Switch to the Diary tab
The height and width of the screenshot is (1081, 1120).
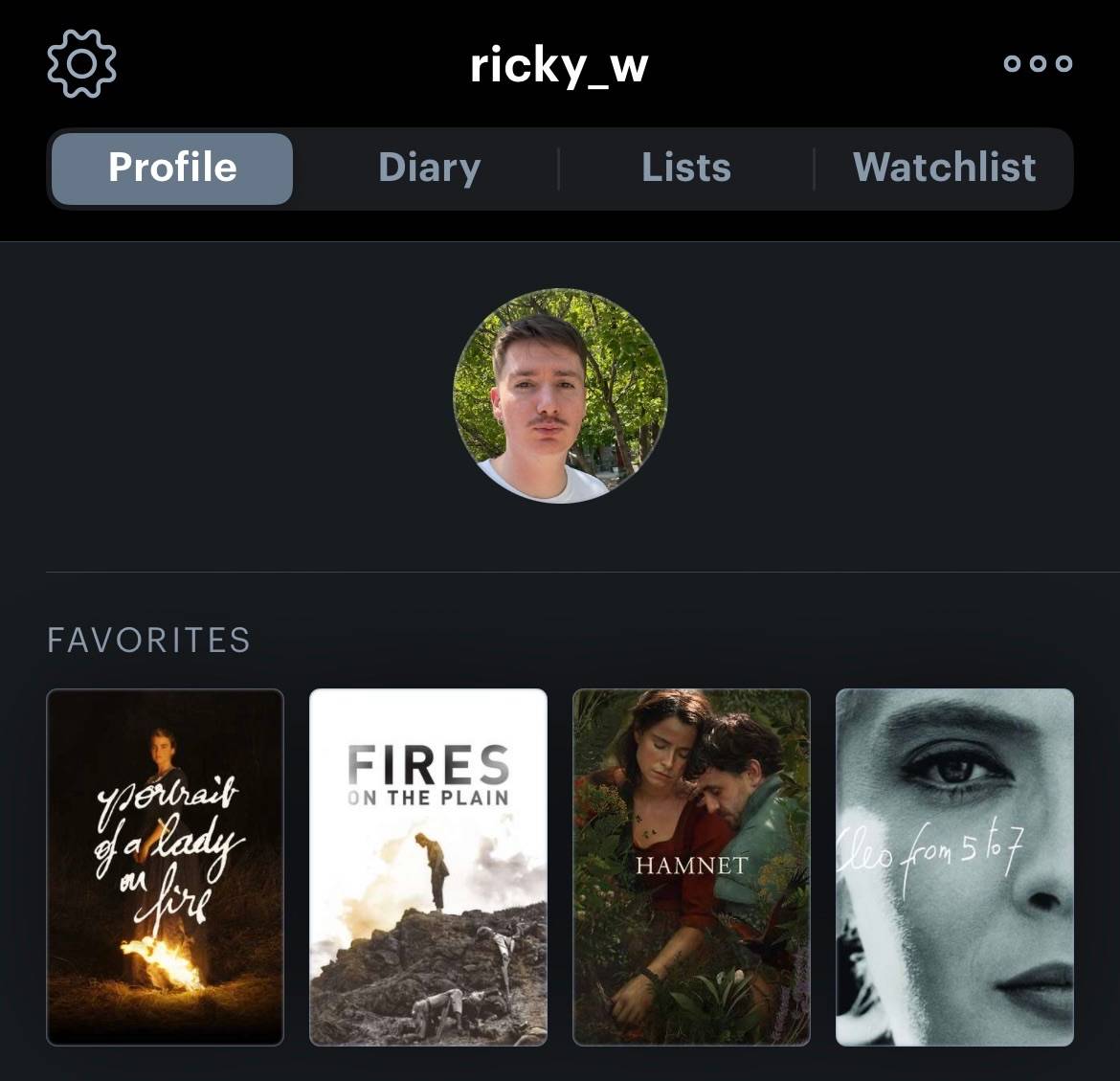pyautogui.click(x=429, y=169)
